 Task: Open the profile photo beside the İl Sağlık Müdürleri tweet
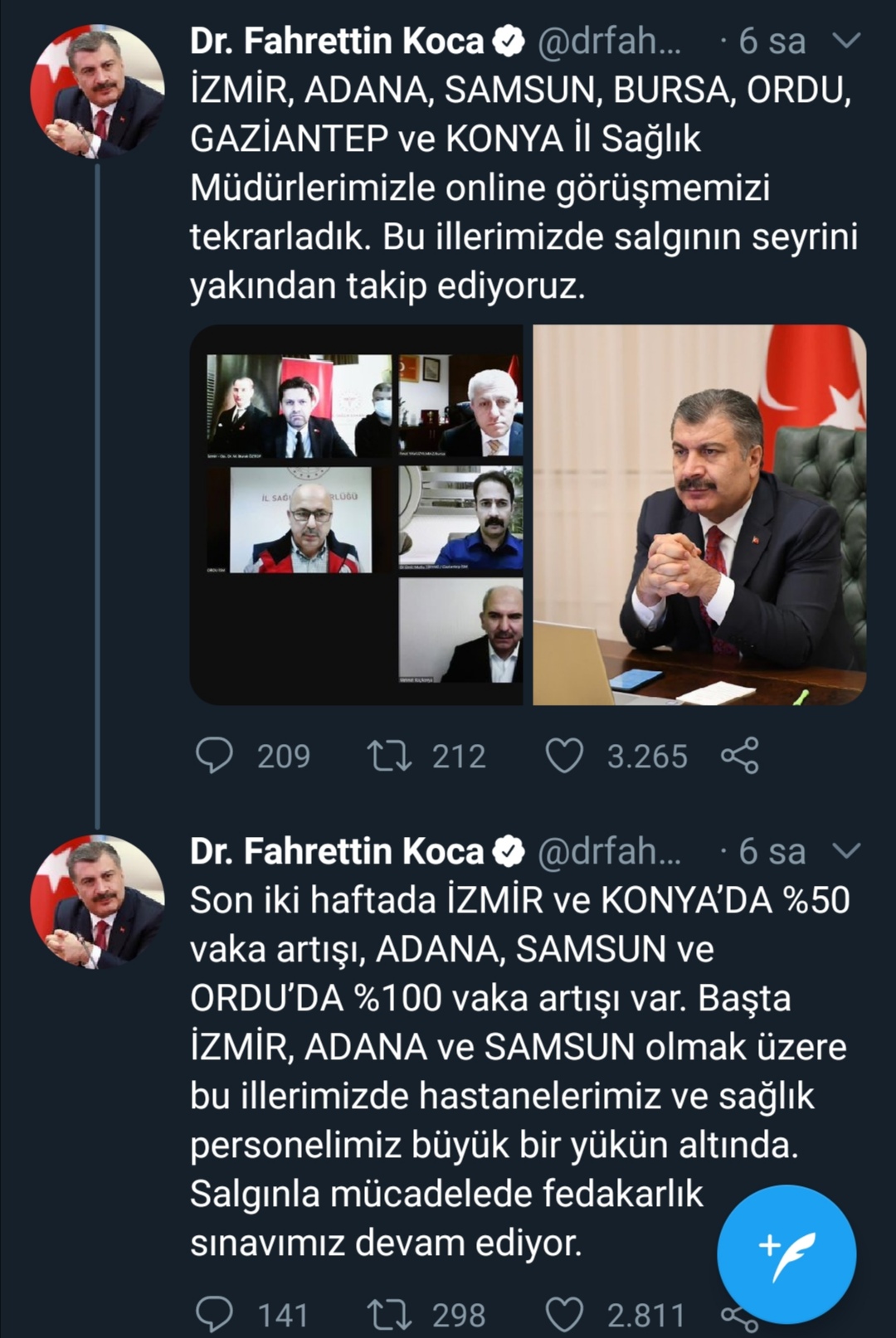[97, 92]
